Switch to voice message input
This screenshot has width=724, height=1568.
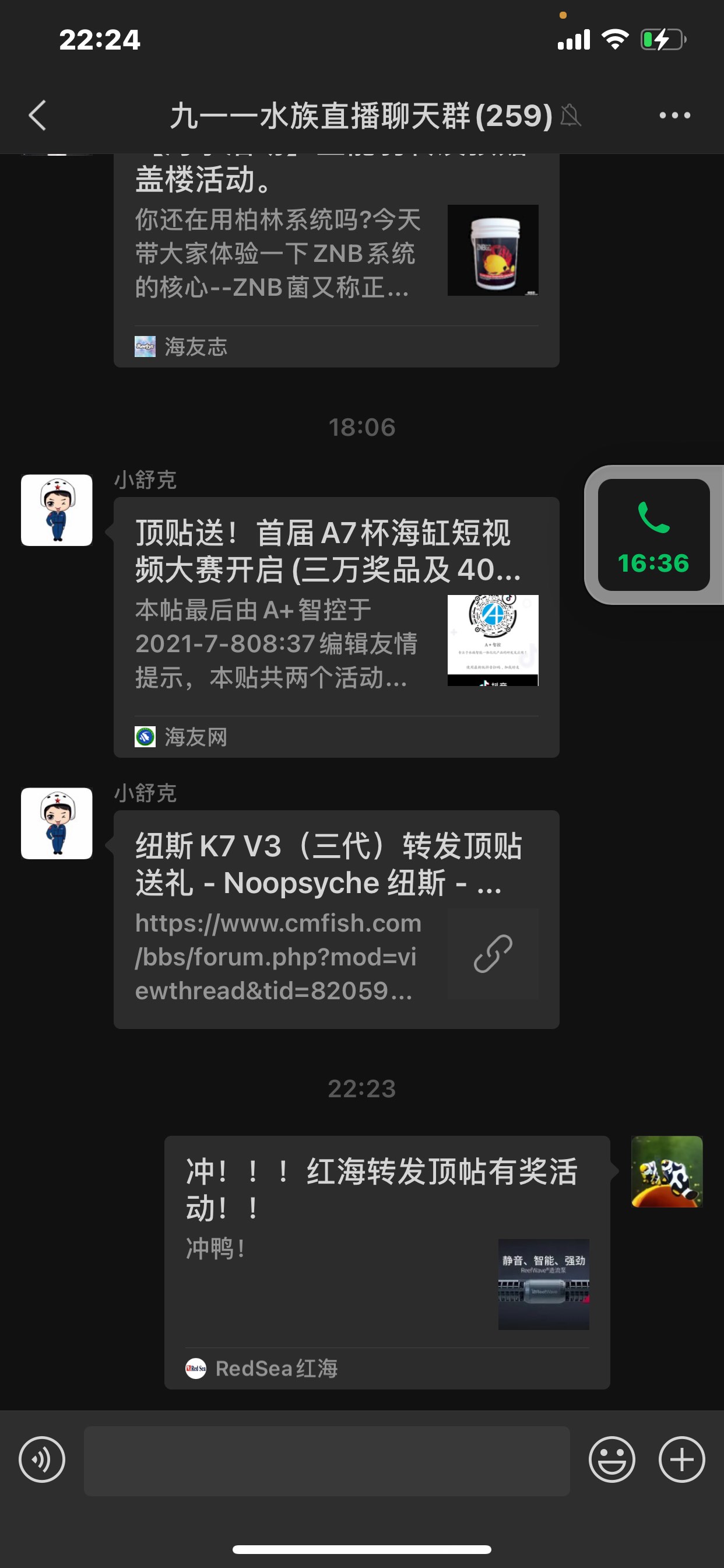click(42, 1459)
